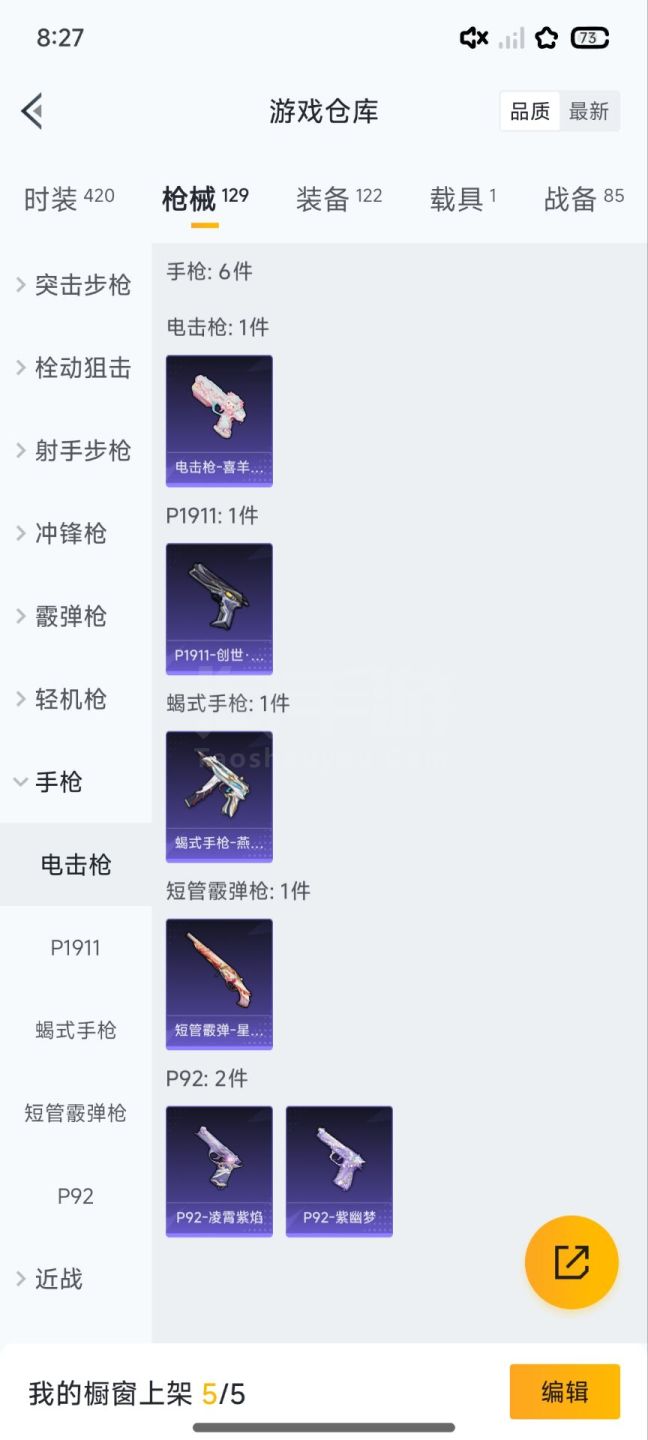Expand the 突击步枪 category
648x1440 pixels.
[75, 285]
